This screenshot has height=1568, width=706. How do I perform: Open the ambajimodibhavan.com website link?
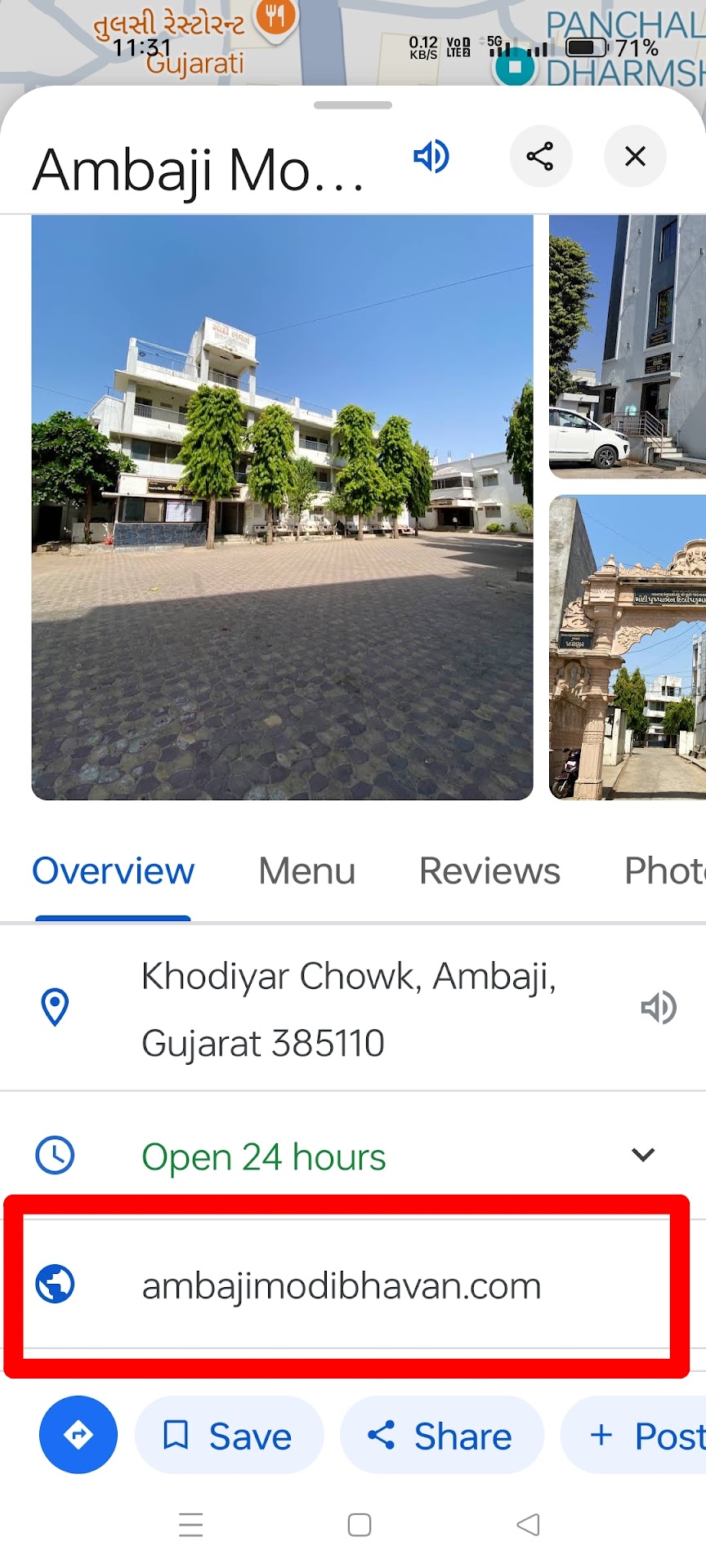pos(342,1286)
